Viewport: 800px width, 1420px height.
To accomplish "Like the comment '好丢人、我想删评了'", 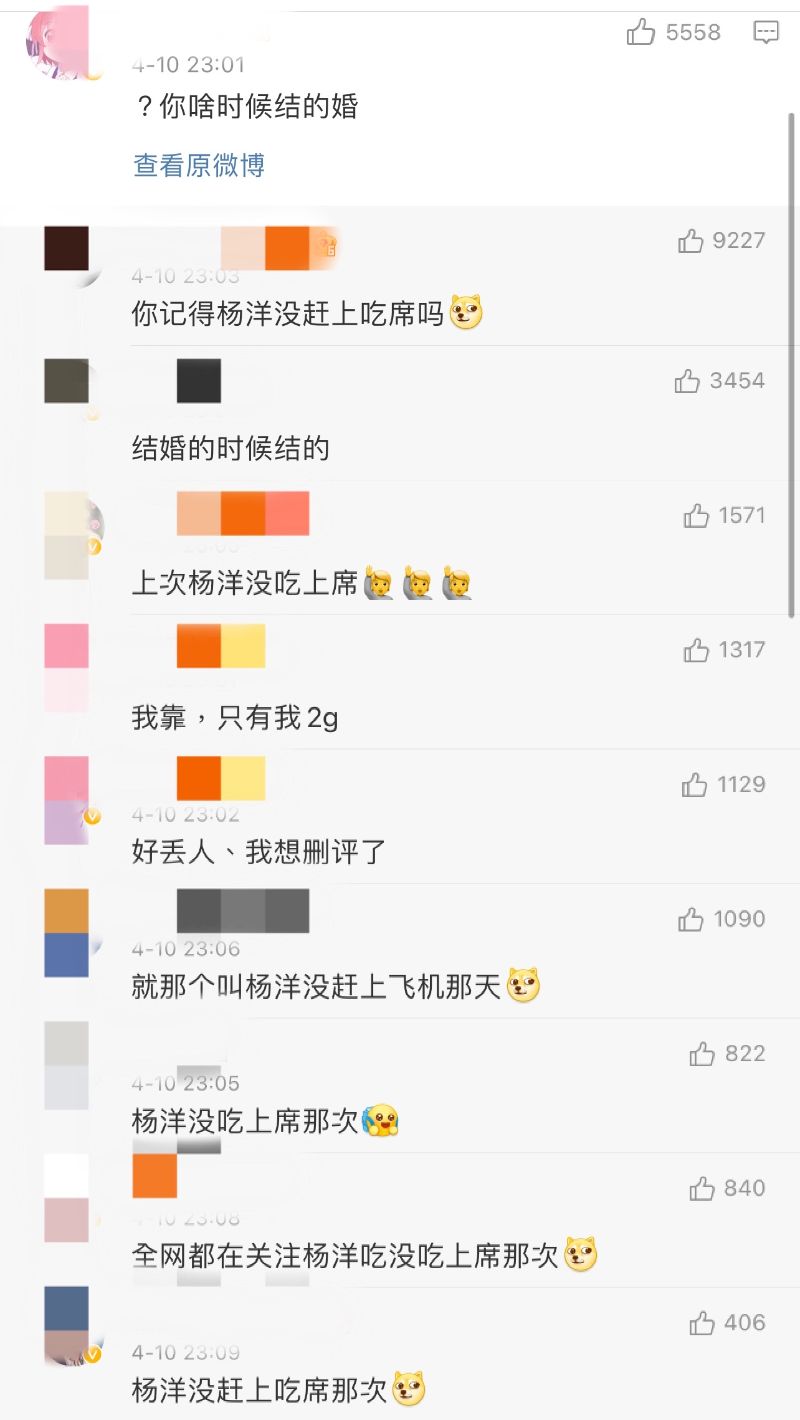I will [694, 786].
